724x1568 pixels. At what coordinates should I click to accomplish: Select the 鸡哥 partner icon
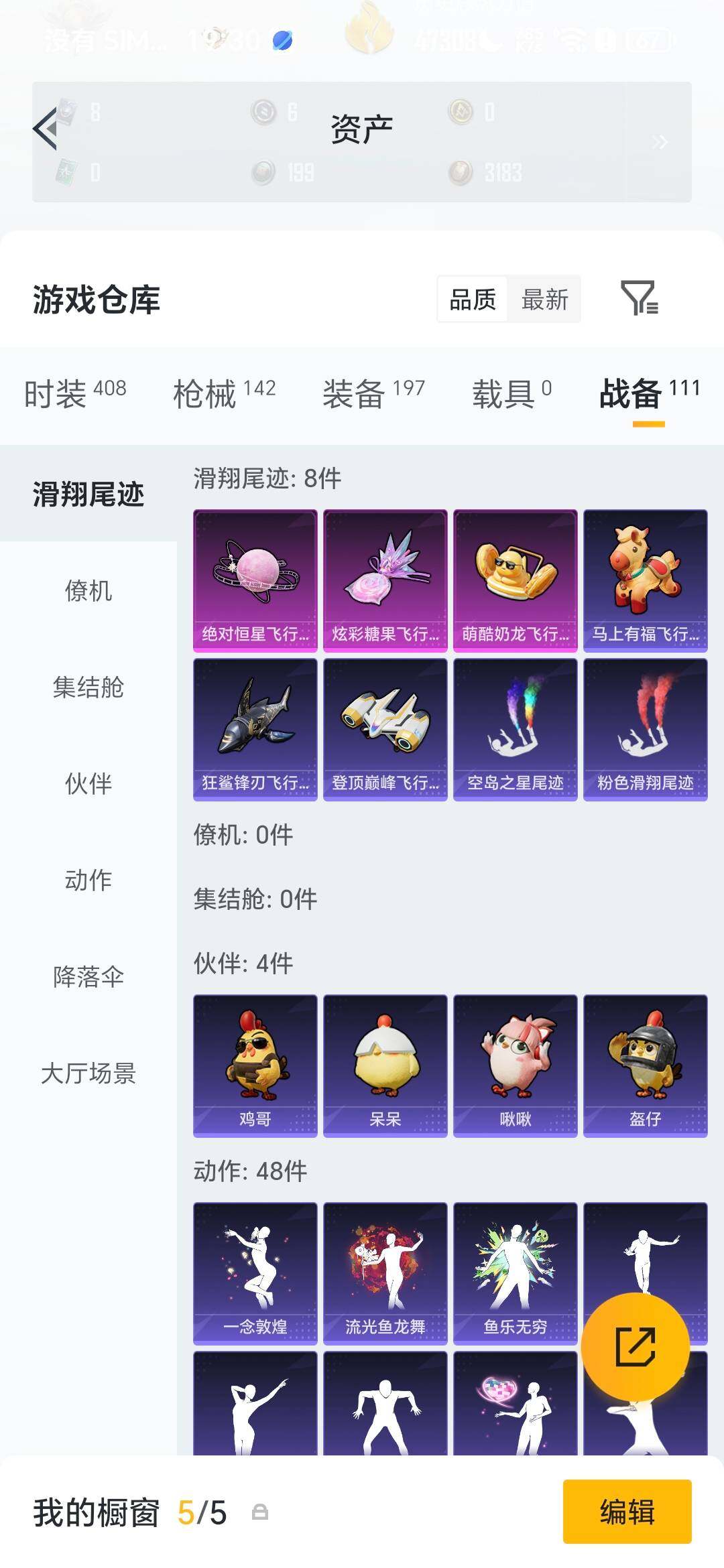254,1064
